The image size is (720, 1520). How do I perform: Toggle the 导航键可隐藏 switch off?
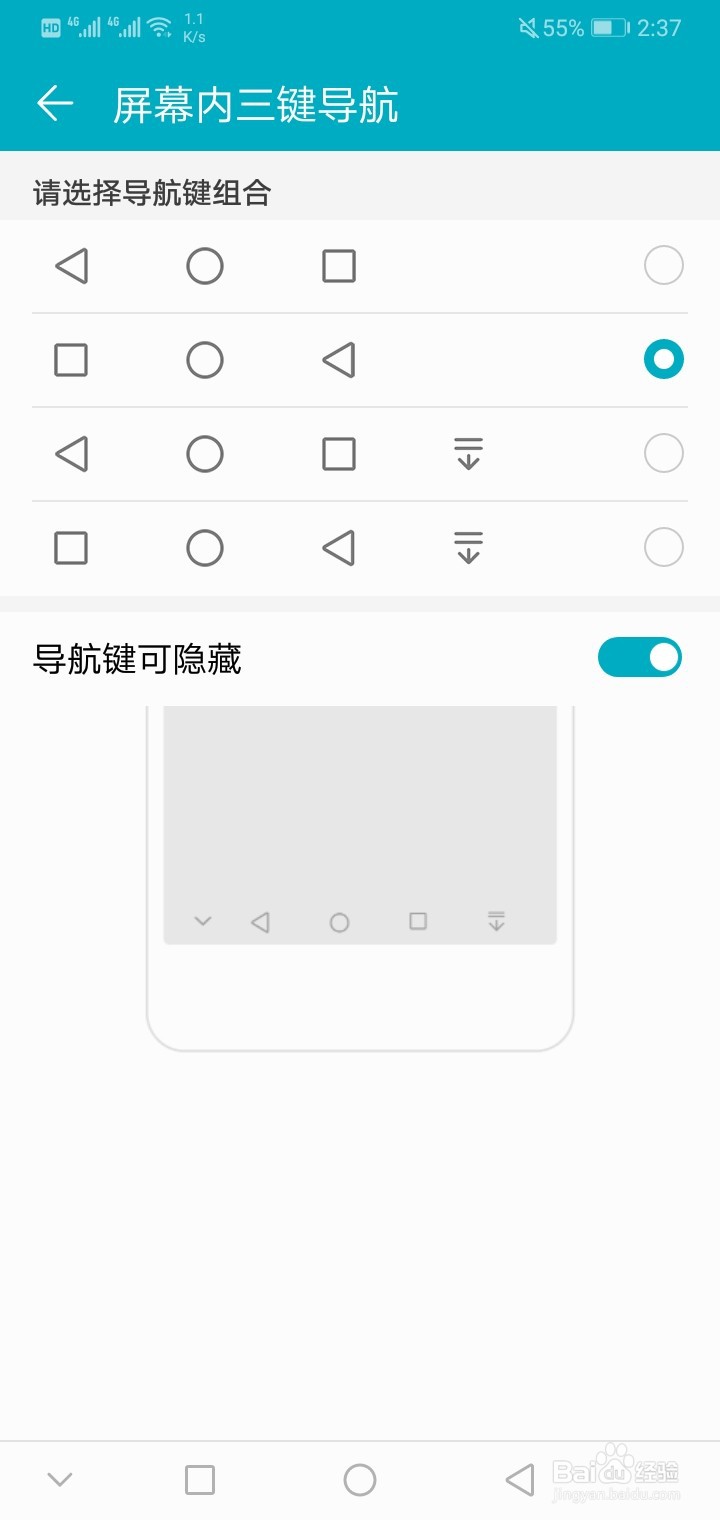pos(639,657)
